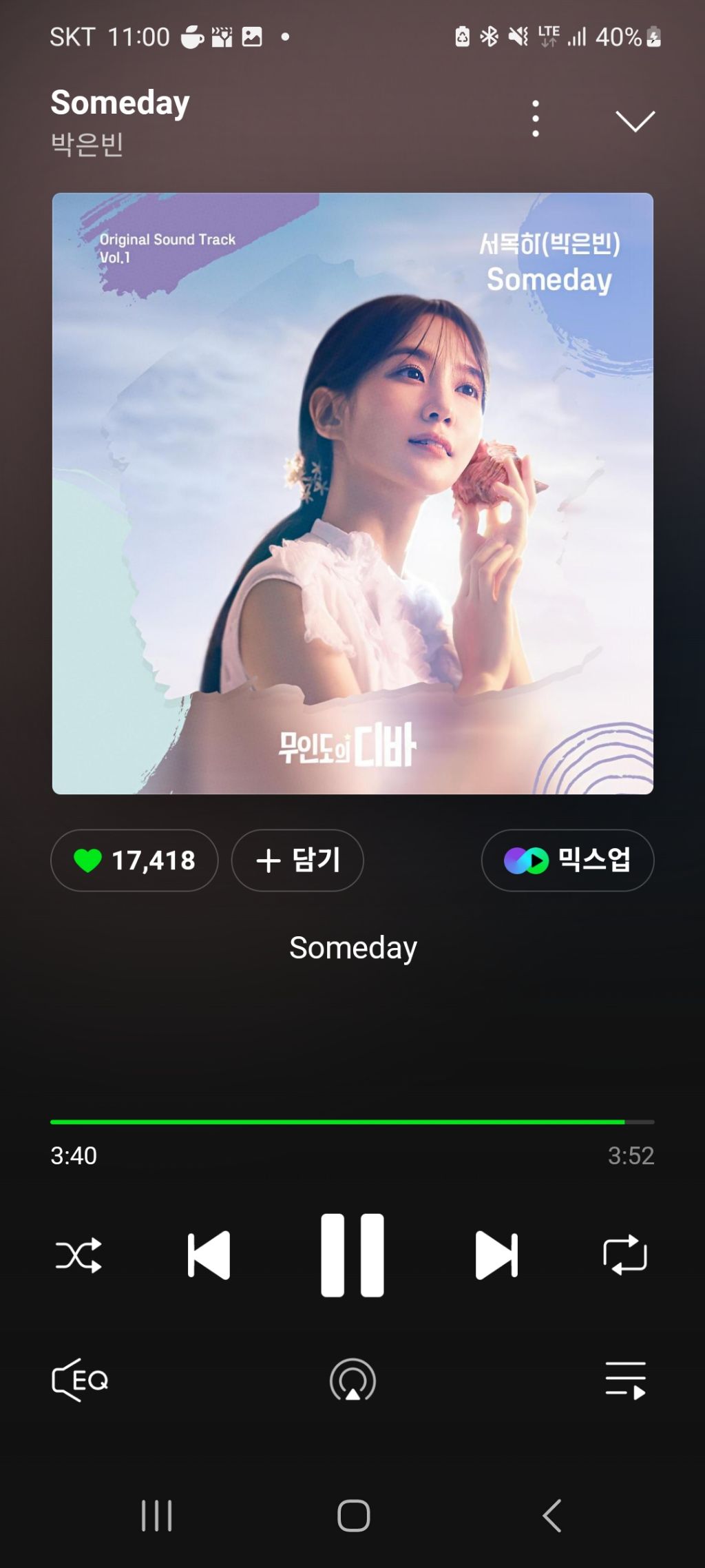Open the EQ sound settings
Viewport: 705px width, 1568px height.
(80, 1380)
